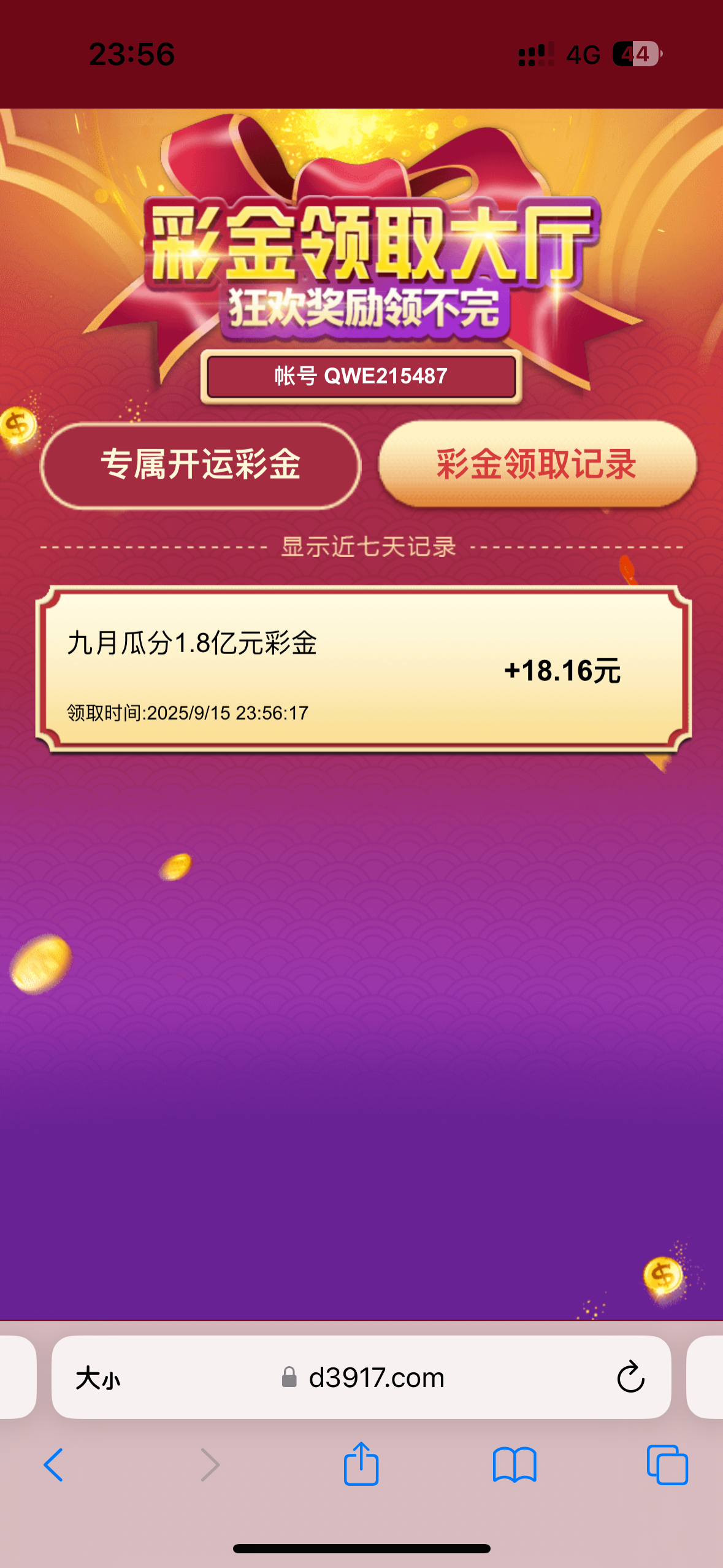
Task: Go back to the previous page
Action: coord(54,1465)
